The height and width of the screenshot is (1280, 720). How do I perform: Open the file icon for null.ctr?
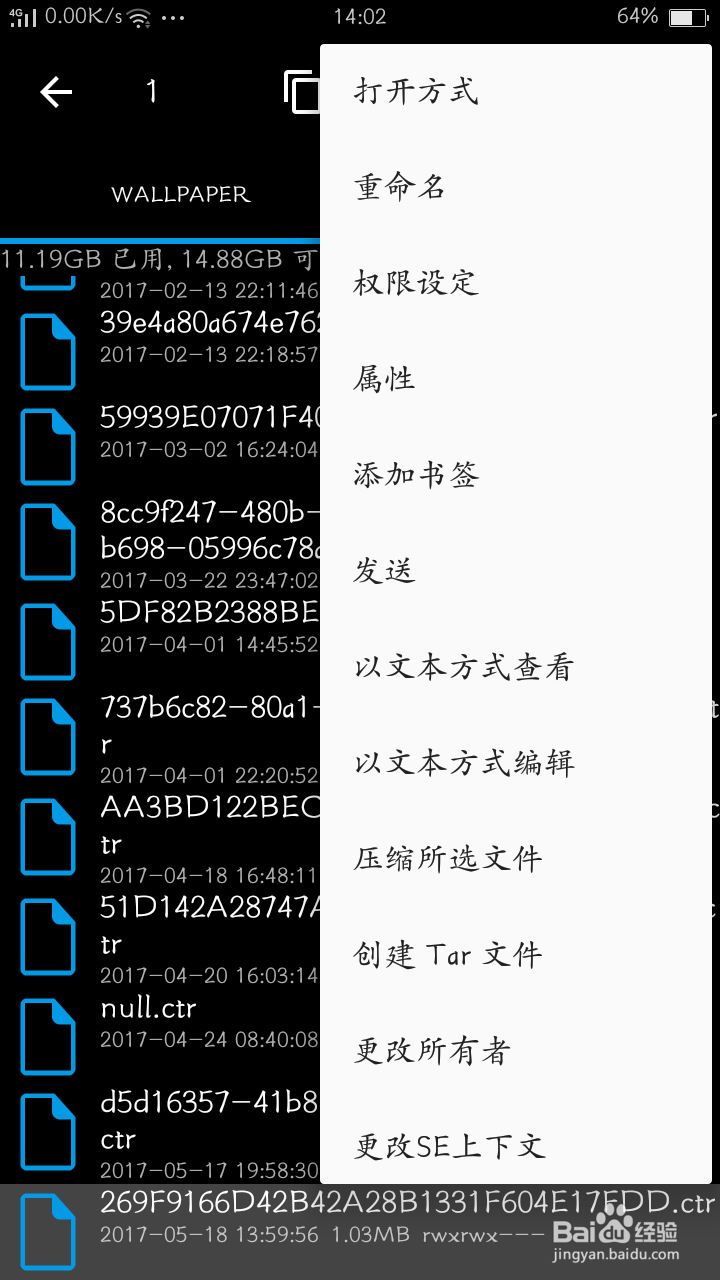coord(47,1035)
